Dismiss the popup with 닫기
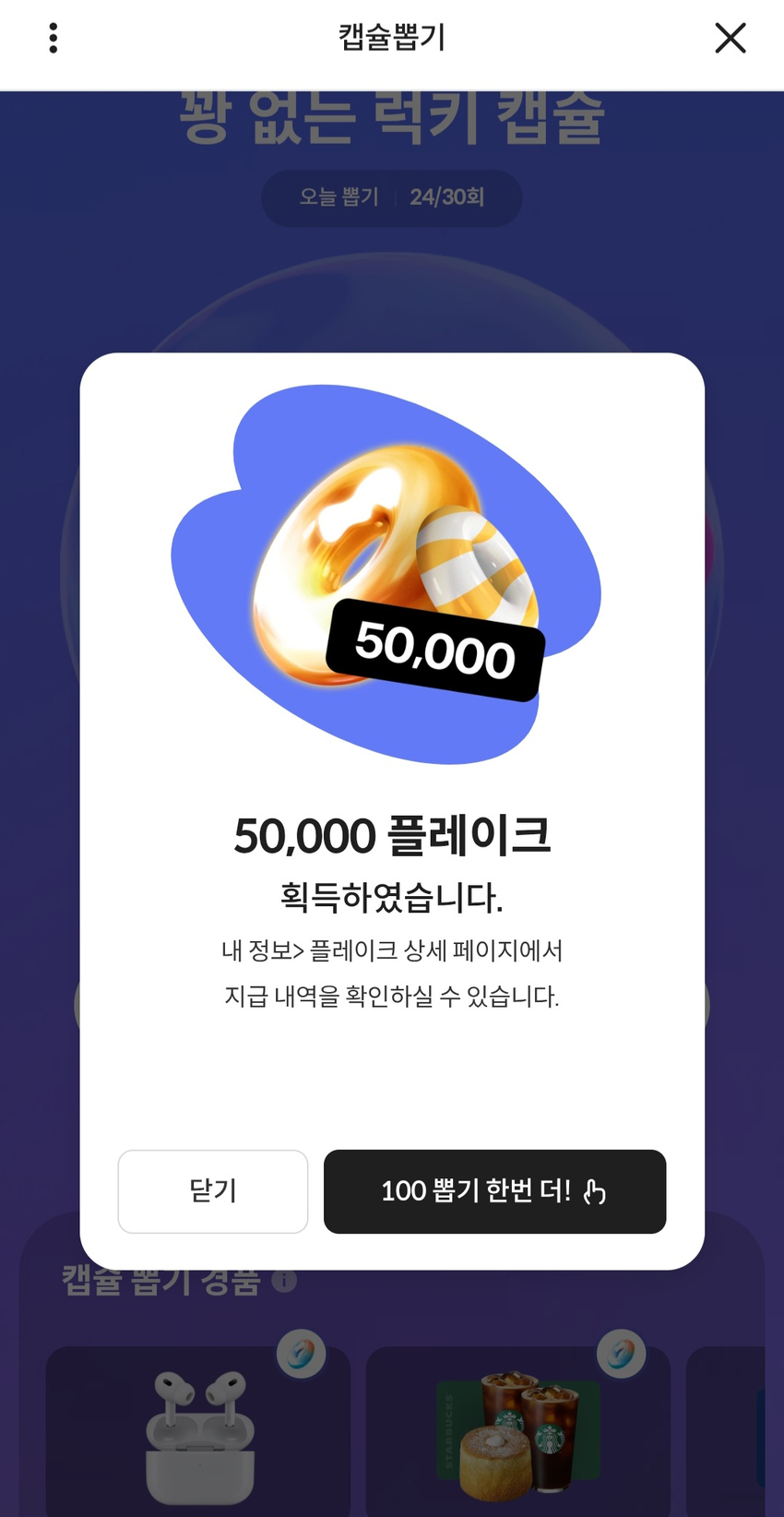The image size is (784, 1517). click(212, 1190)
